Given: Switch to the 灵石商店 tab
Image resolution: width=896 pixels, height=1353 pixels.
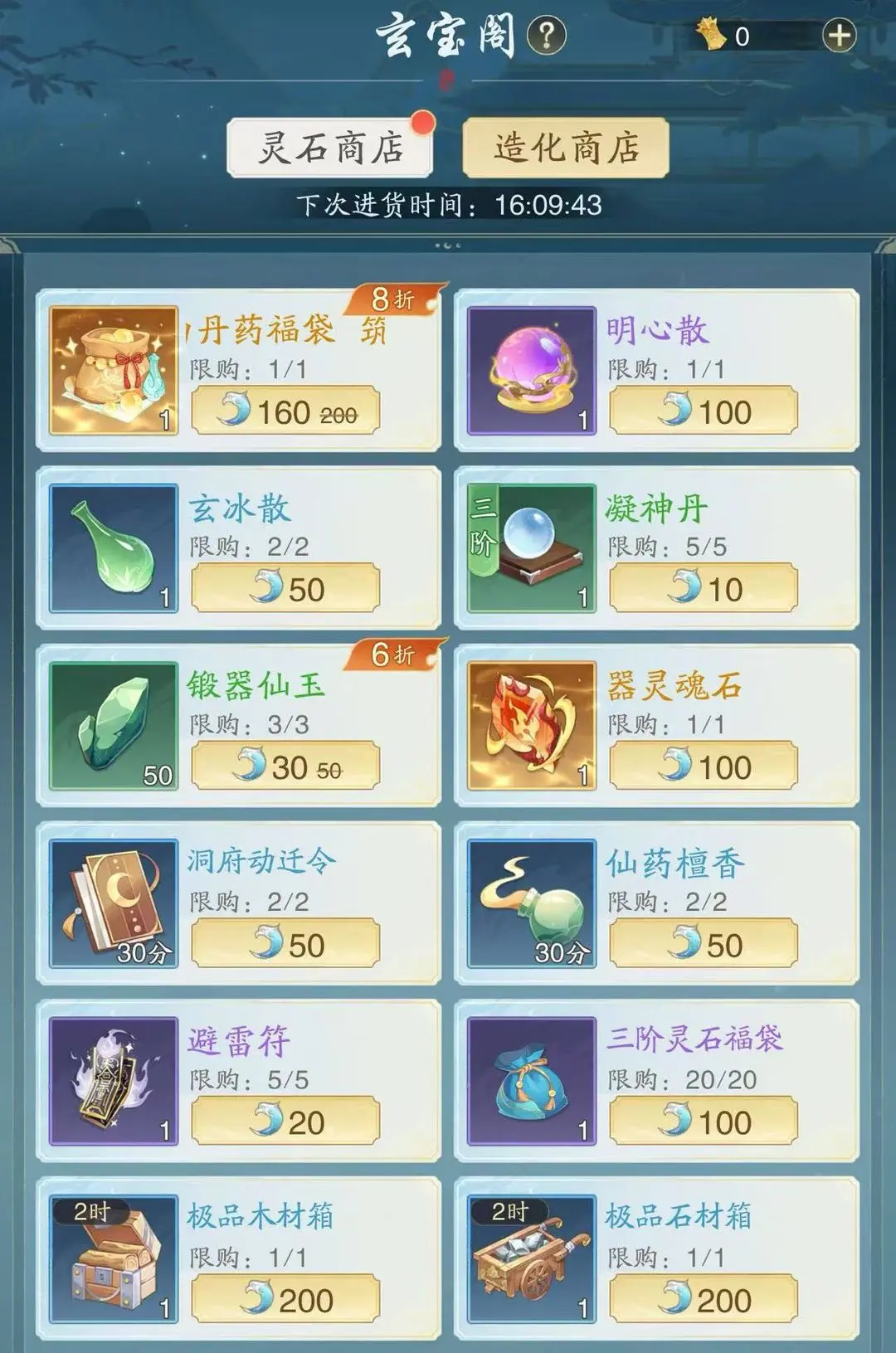Looking at the screenshot, I should tap(329, 148).
